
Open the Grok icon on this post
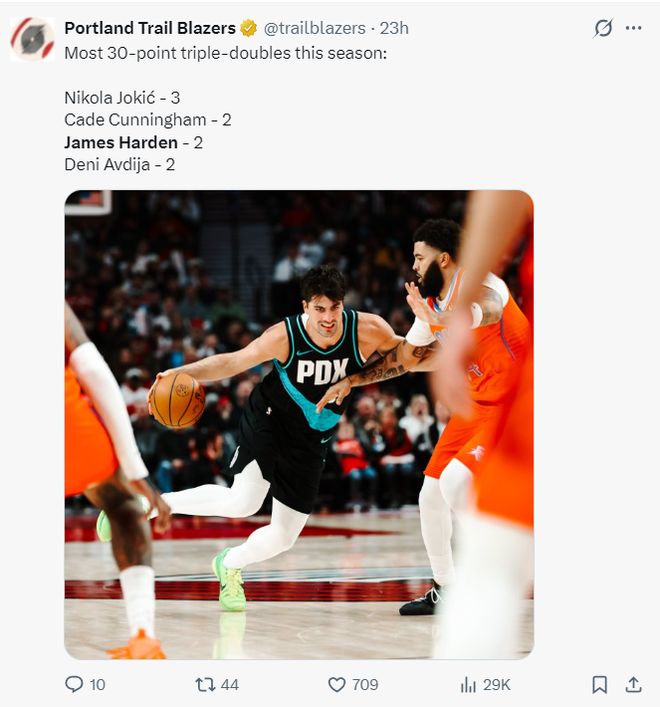pyautogui.click(x=603, y=28)
